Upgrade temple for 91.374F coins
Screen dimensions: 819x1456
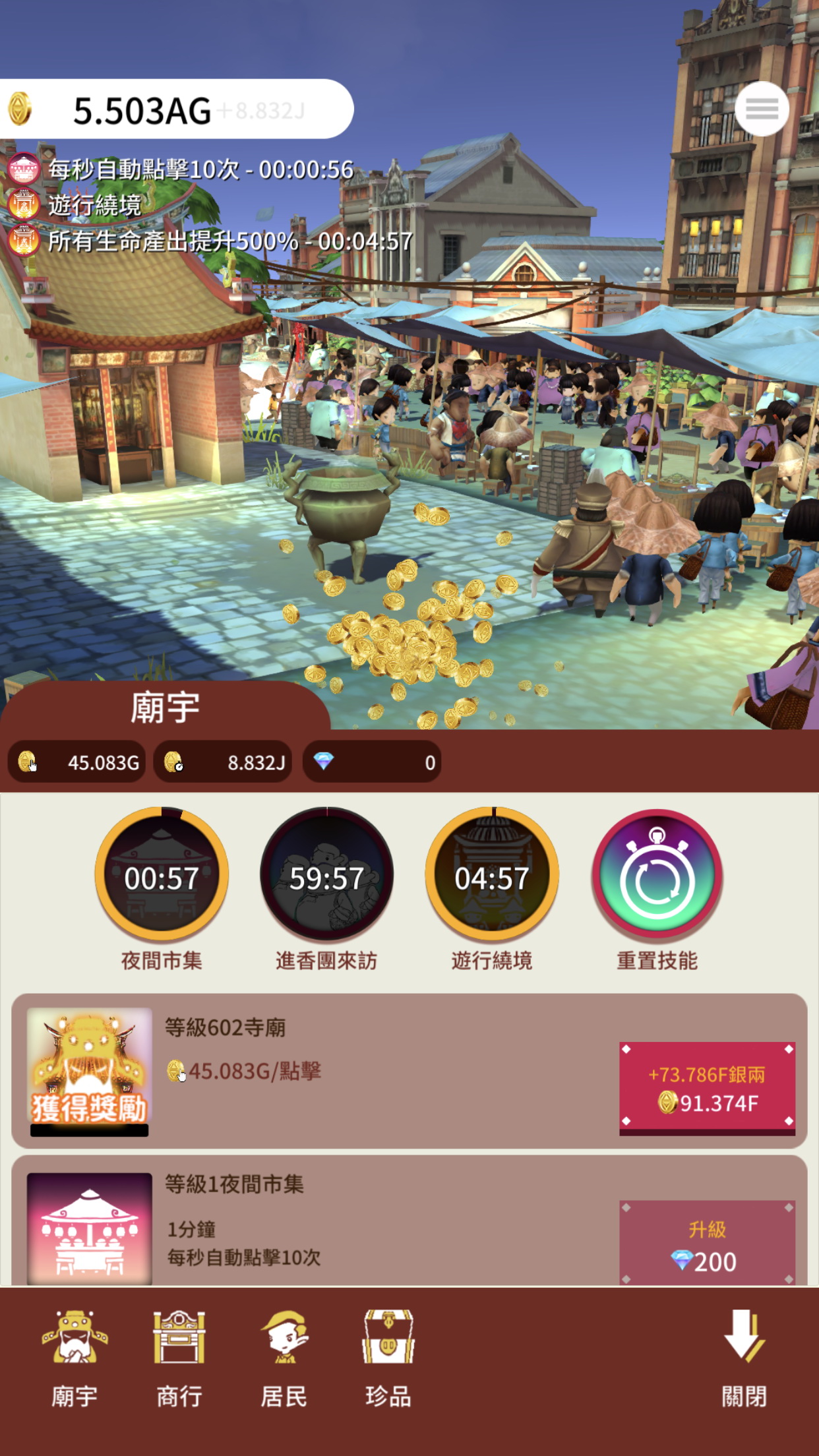pos(707,1088)
